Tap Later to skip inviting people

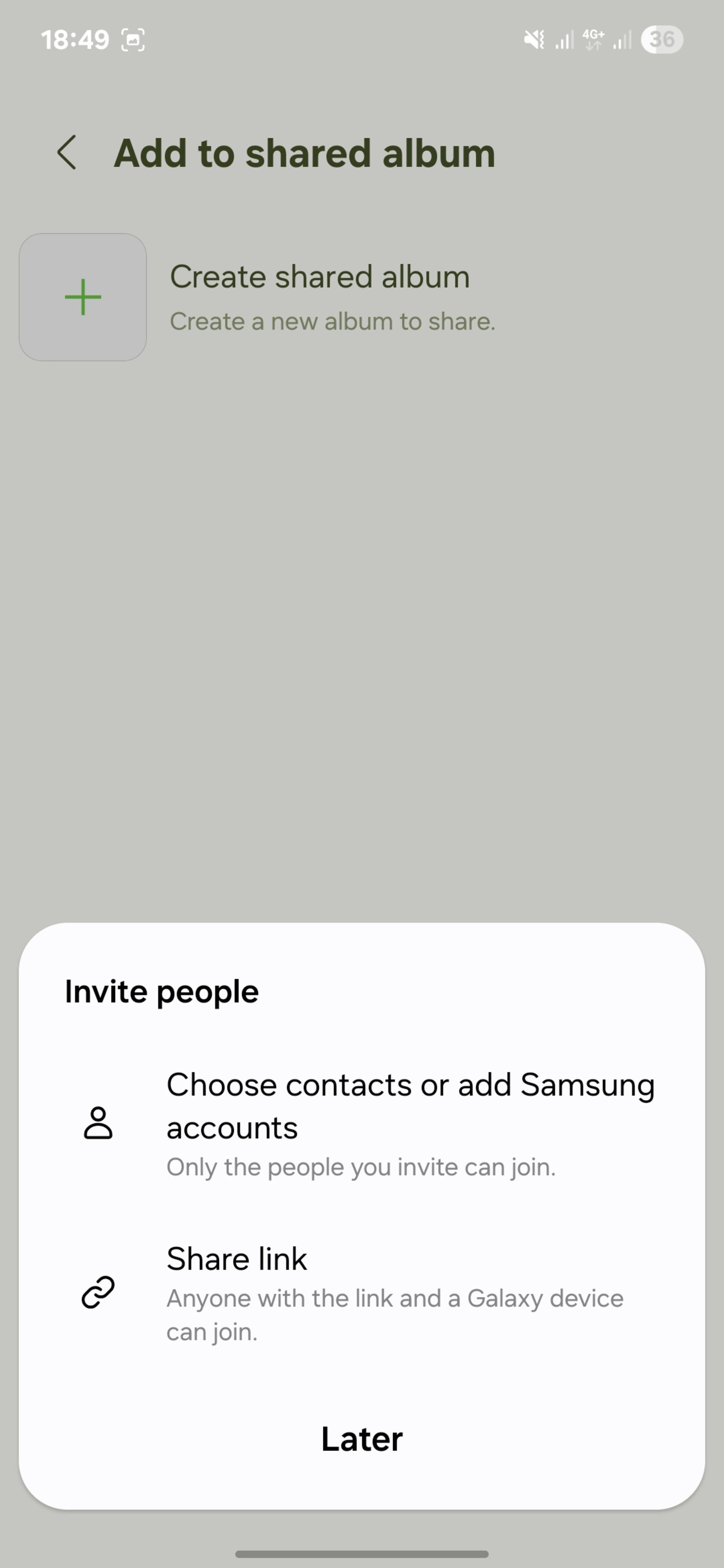[x=362, y=1439]
